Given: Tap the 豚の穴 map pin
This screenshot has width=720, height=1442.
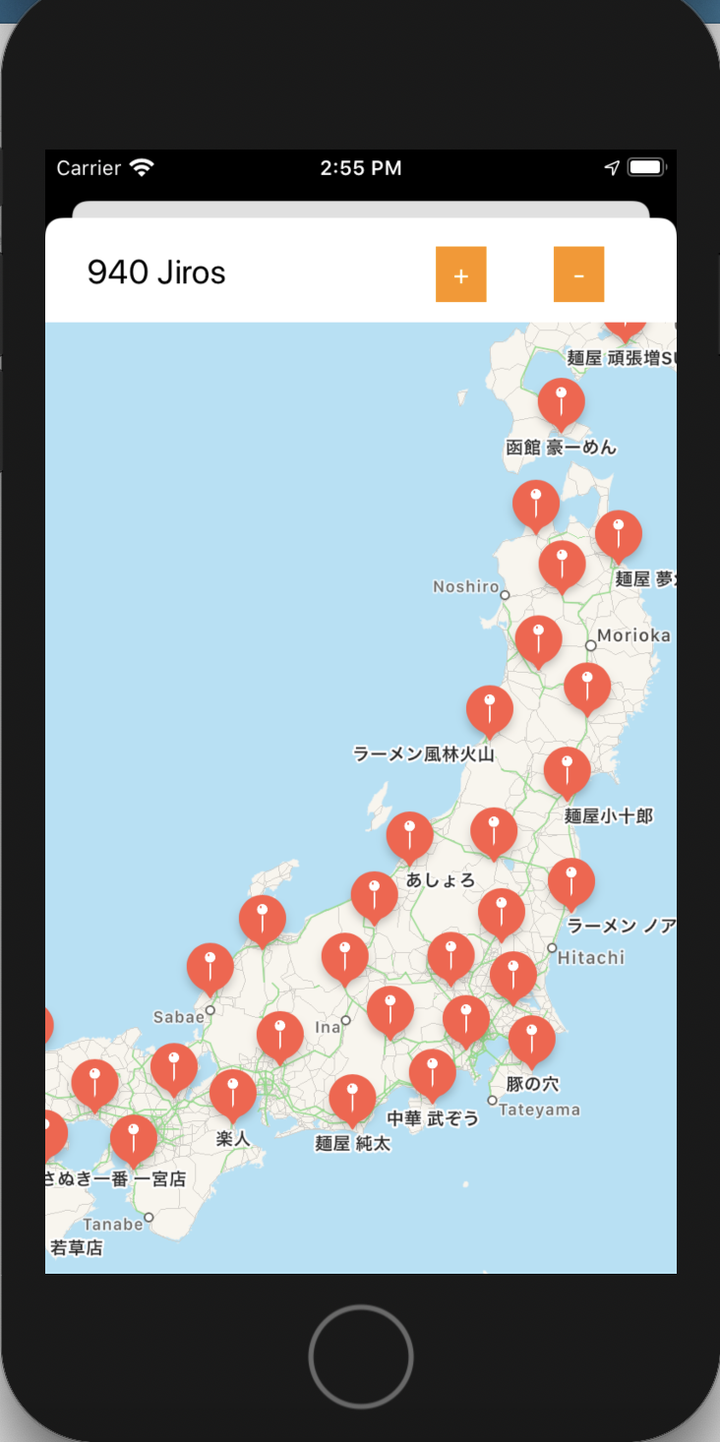Looking at the screenshot, I should tap(532, 1040).
